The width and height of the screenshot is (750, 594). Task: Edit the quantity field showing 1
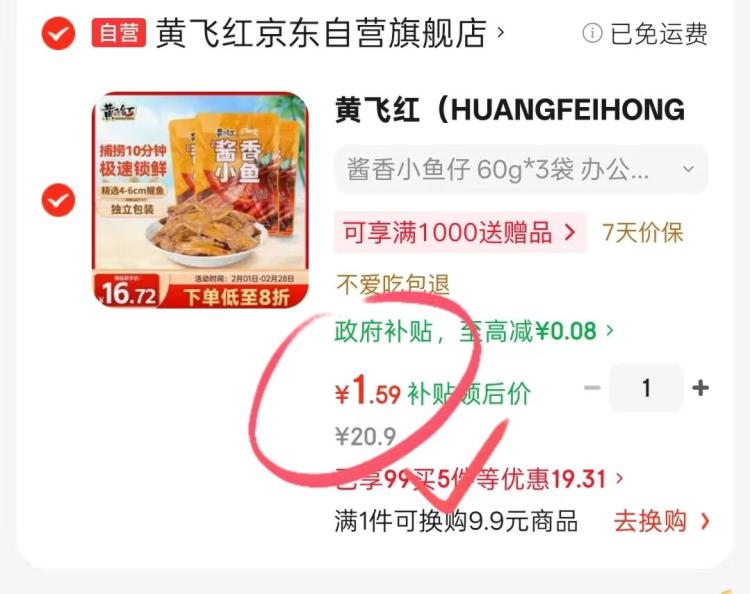point(646,388)
